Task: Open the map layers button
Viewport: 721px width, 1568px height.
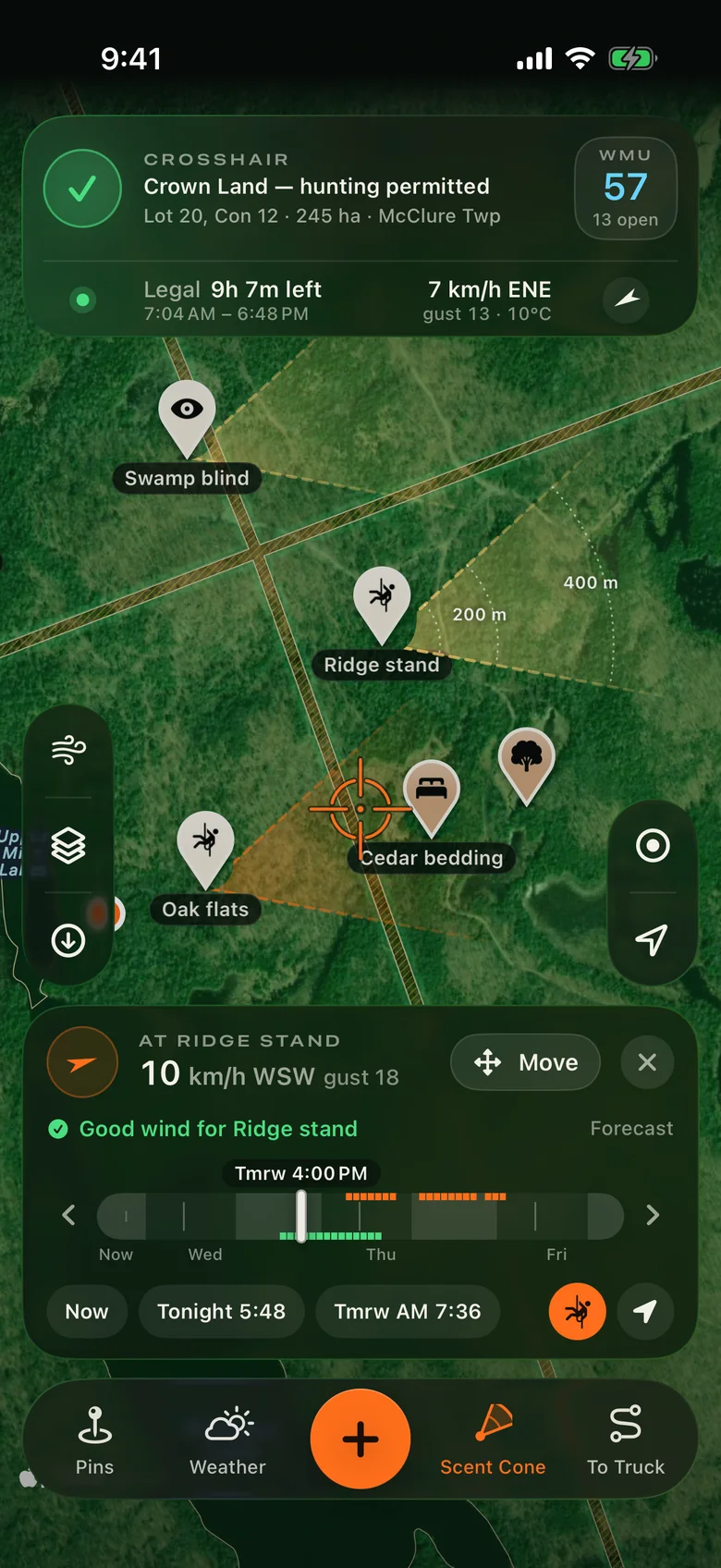Action: click(x=68, y=845)
